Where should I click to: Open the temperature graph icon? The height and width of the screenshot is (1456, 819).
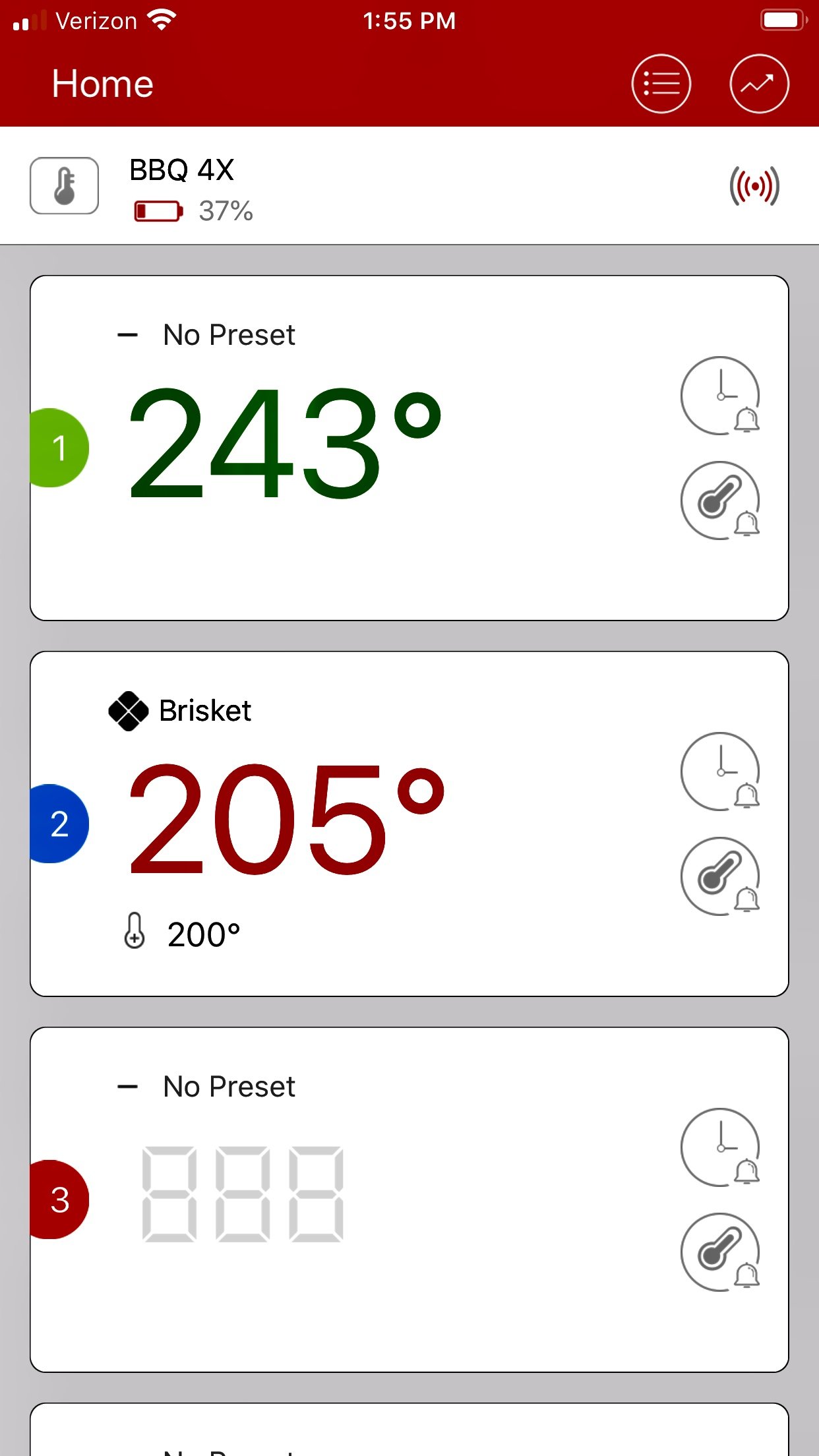point(759,84)
